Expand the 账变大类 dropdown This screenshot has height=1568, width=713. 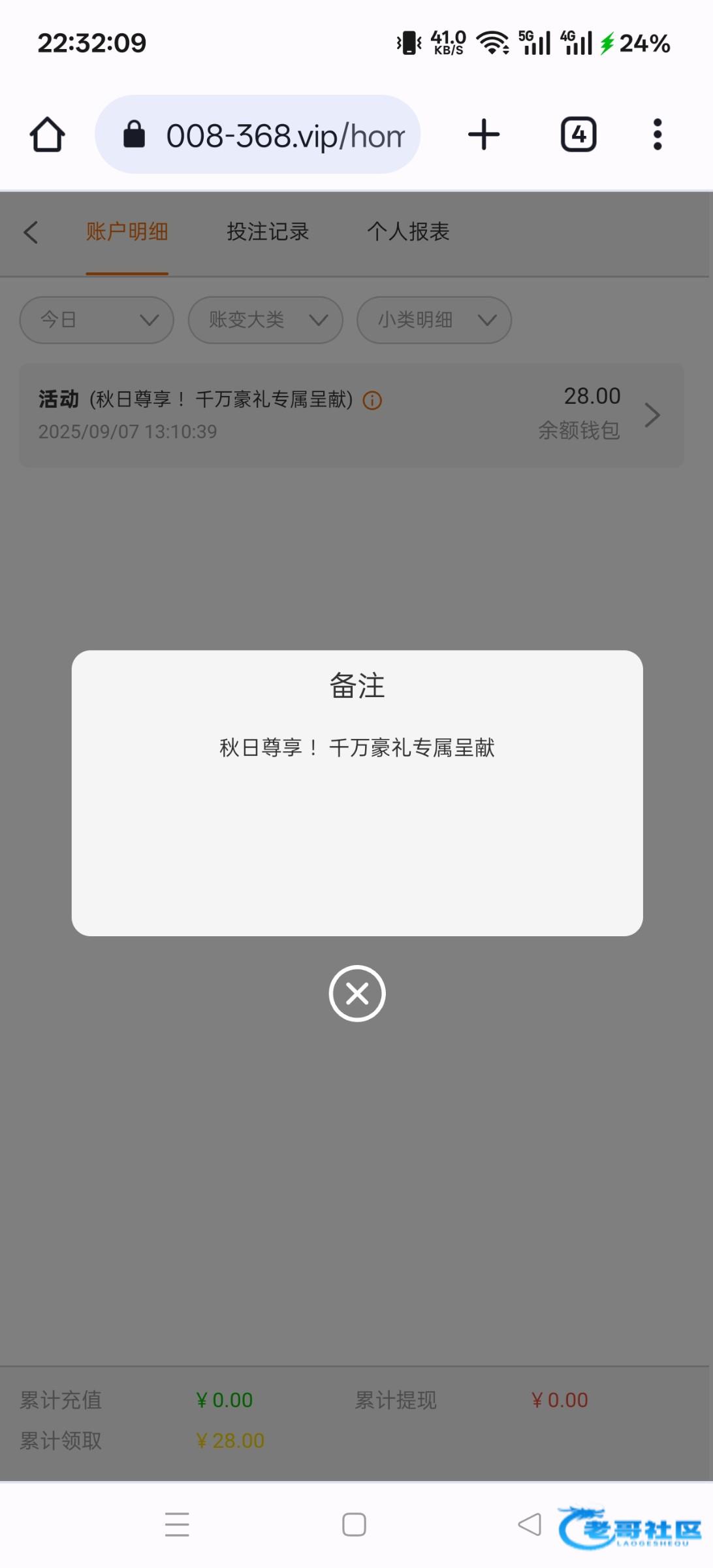click(x=265, y=320)
